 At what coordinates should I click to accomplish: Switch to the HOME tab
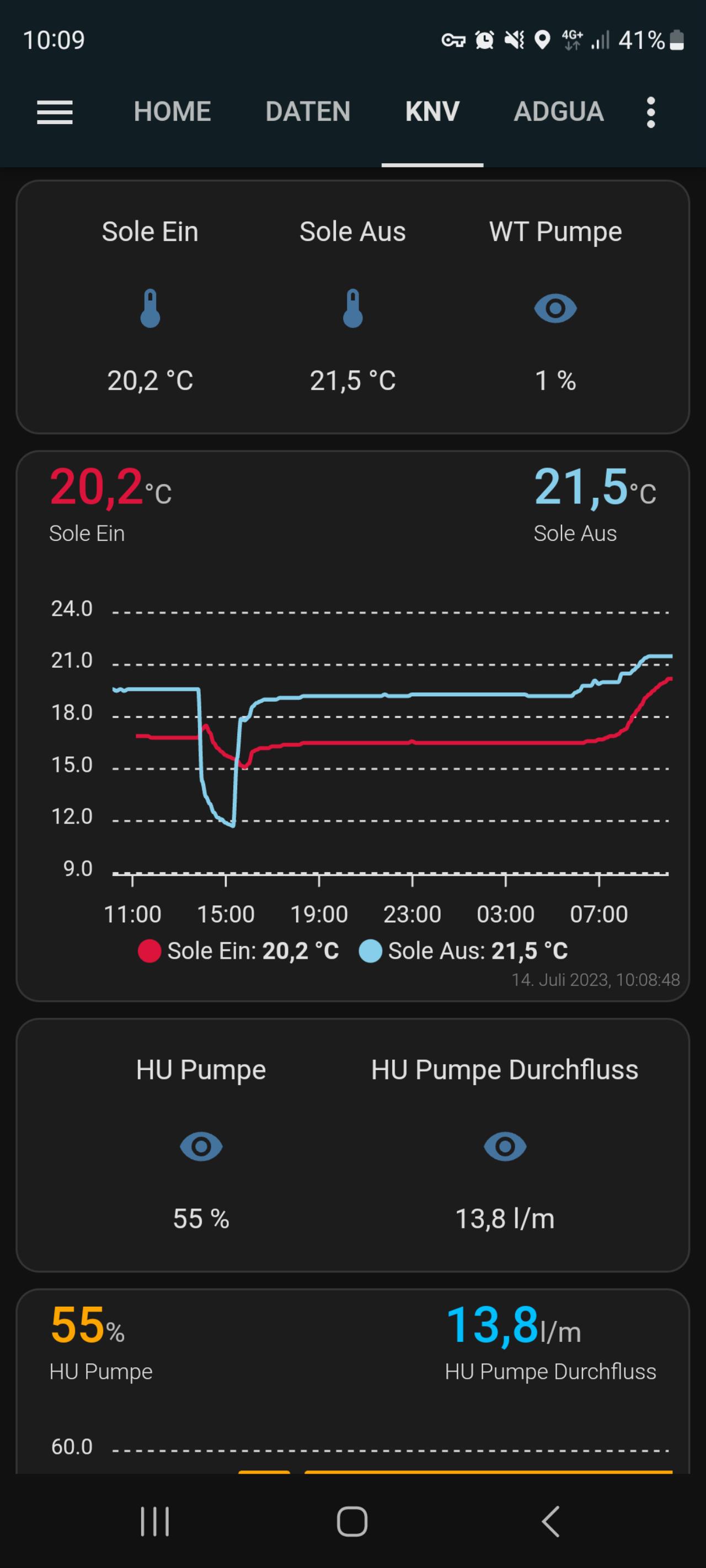(173, 112)
